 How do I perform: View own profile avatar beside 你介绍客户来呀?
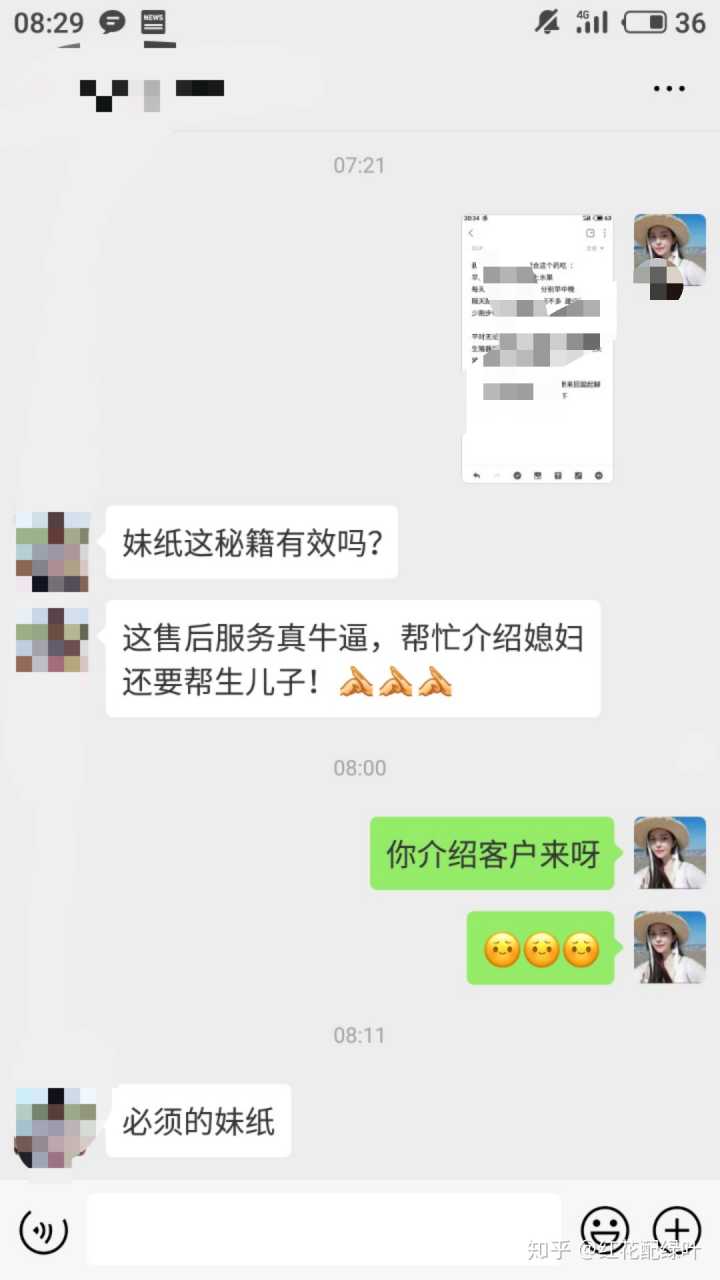(670, 853)
